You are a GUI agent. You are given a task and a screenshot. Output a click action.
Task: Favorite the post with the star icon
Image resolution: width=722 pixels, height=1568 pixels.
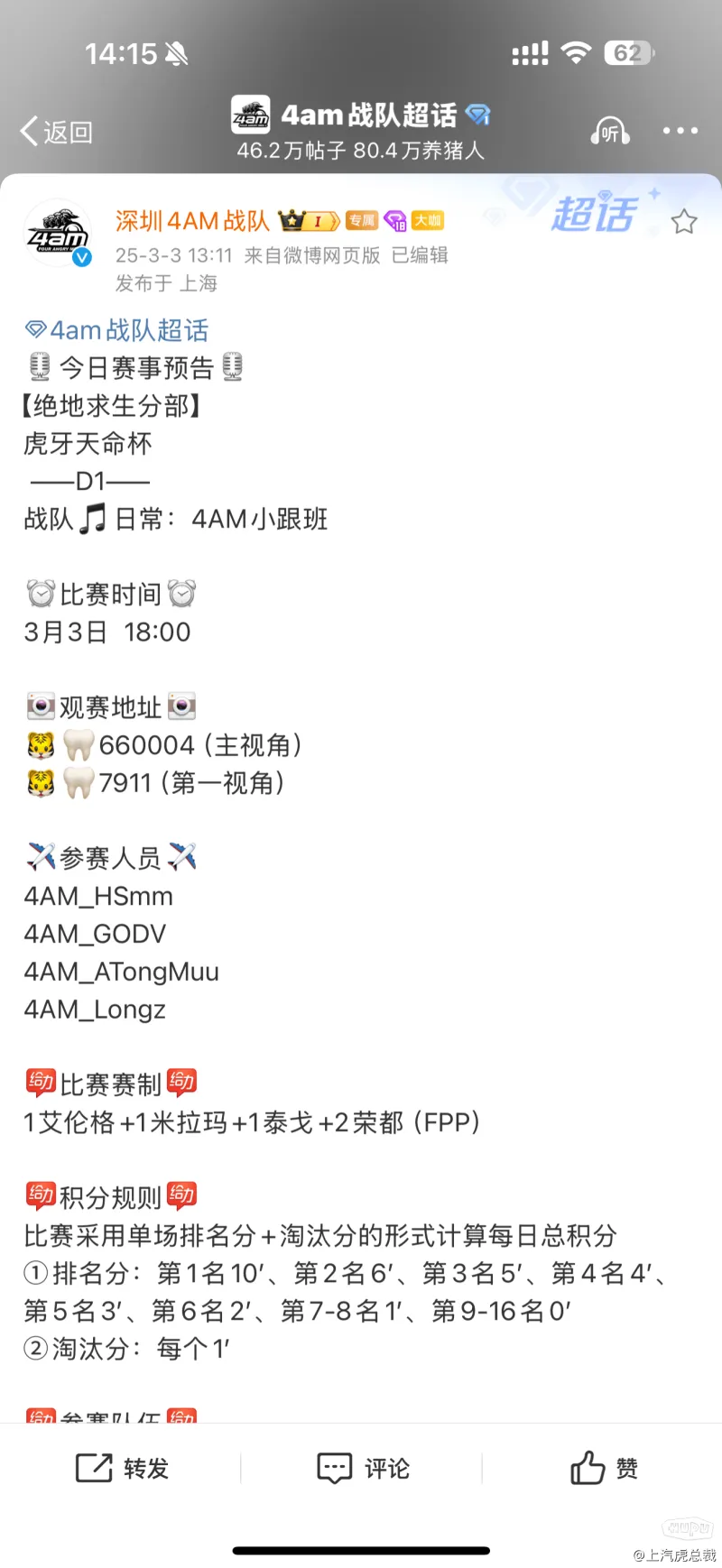(x=684, y=221)
